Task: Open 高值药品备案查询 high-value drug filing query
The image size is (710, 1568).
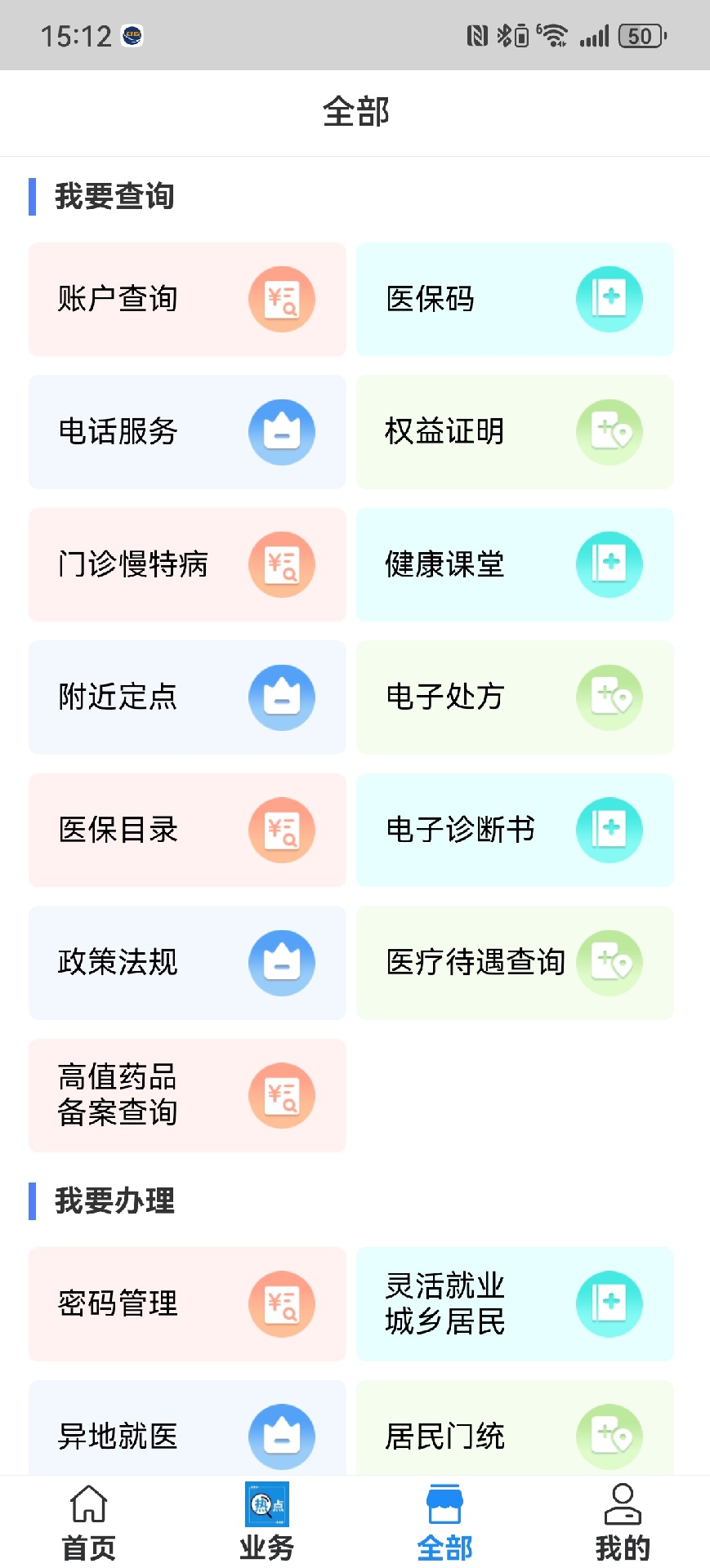Action: [x=186, y=1095]
